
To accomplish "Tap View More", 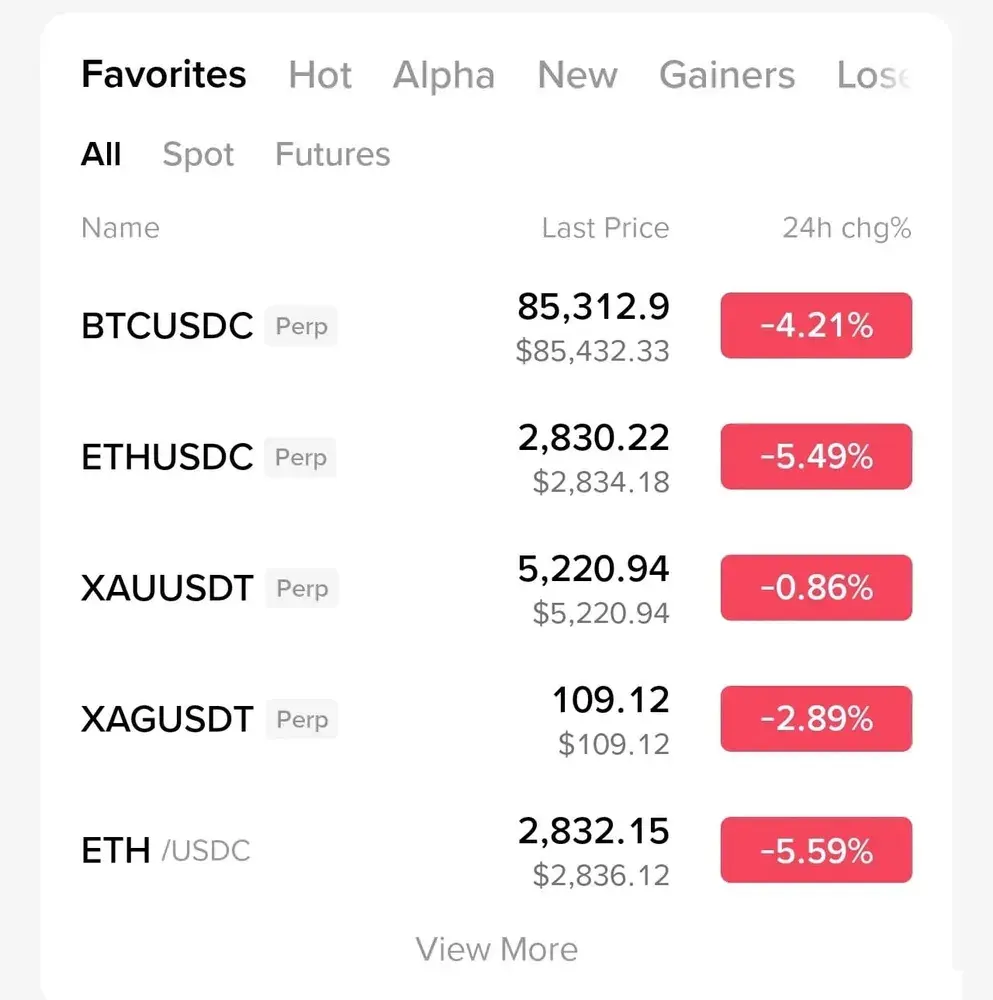I will [x=496, y=949].
